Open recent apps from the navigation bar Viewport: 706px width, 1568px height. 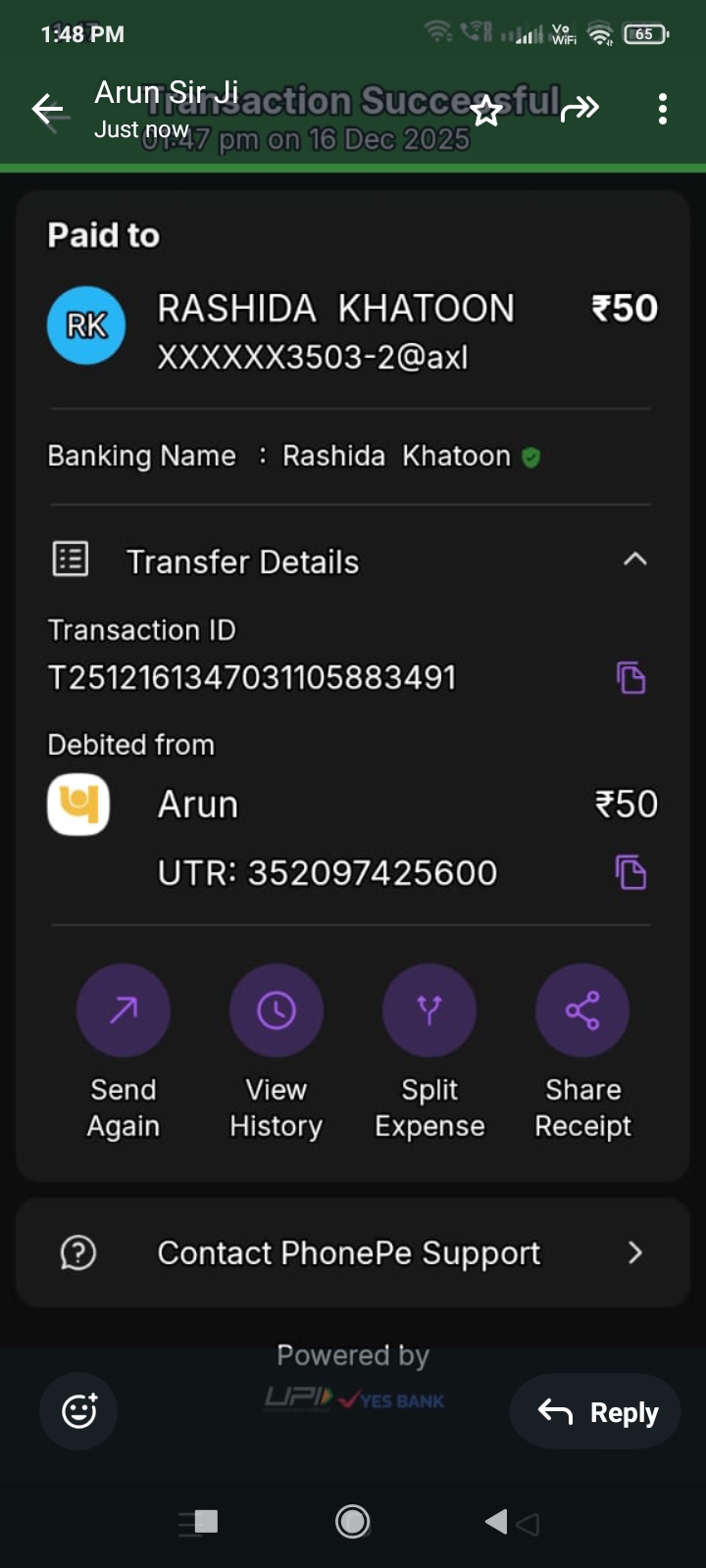tap(200, 1521)
